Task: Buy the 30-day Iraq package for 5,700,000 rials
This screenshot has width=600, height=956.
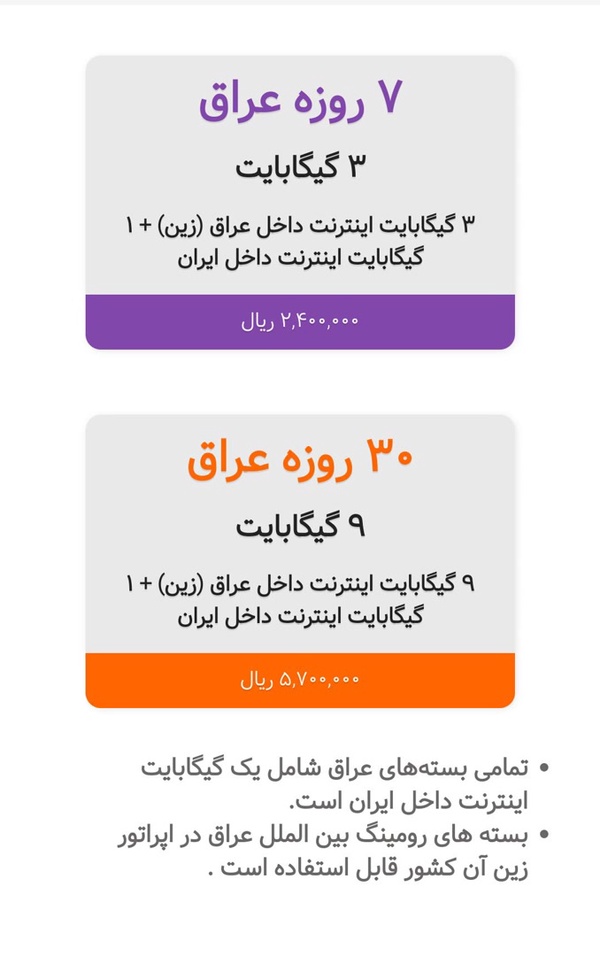Action: (300, 680)
